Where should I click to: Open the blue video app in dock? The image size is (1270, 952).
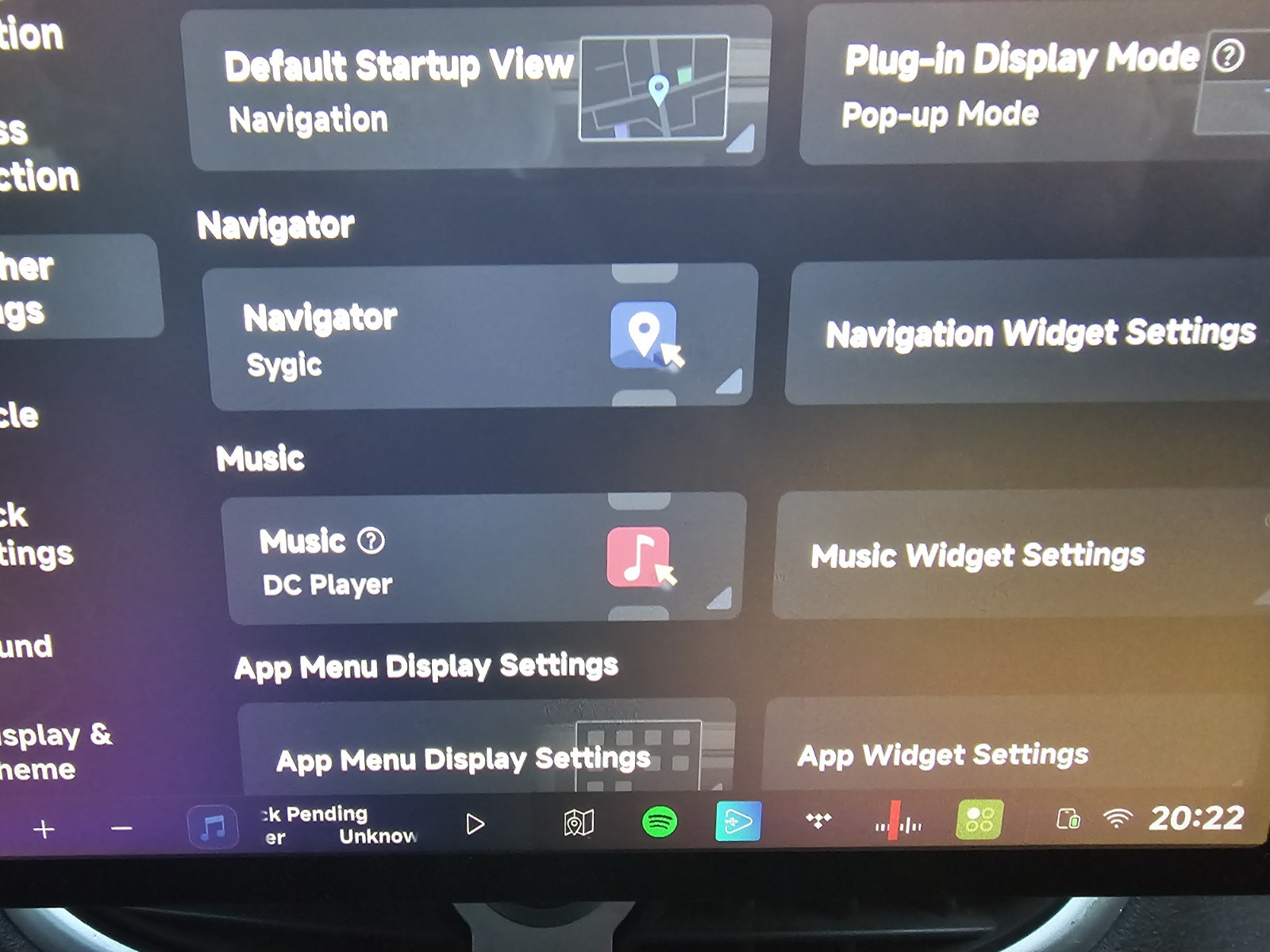(738, 821)
